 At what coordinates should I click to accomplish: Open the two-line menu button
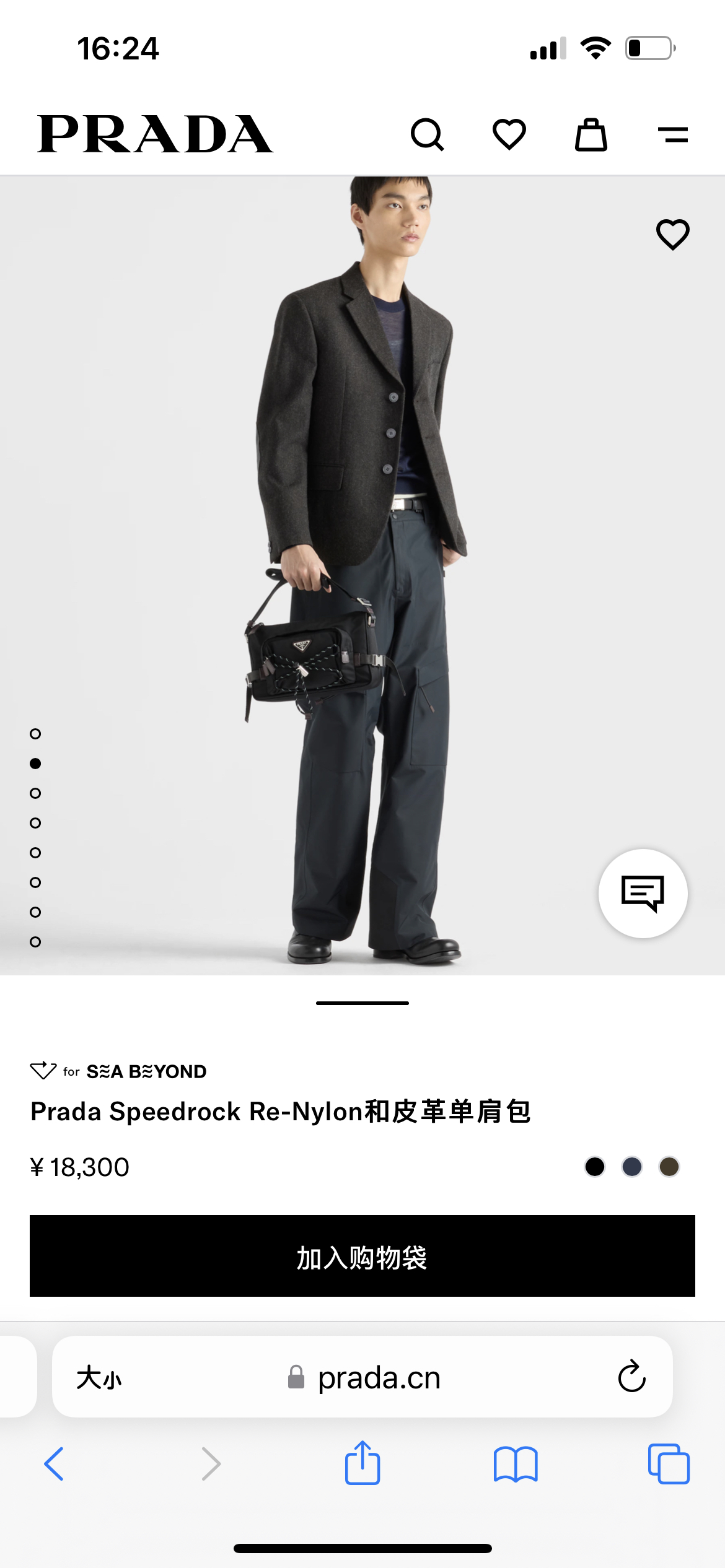click(673, 134)
